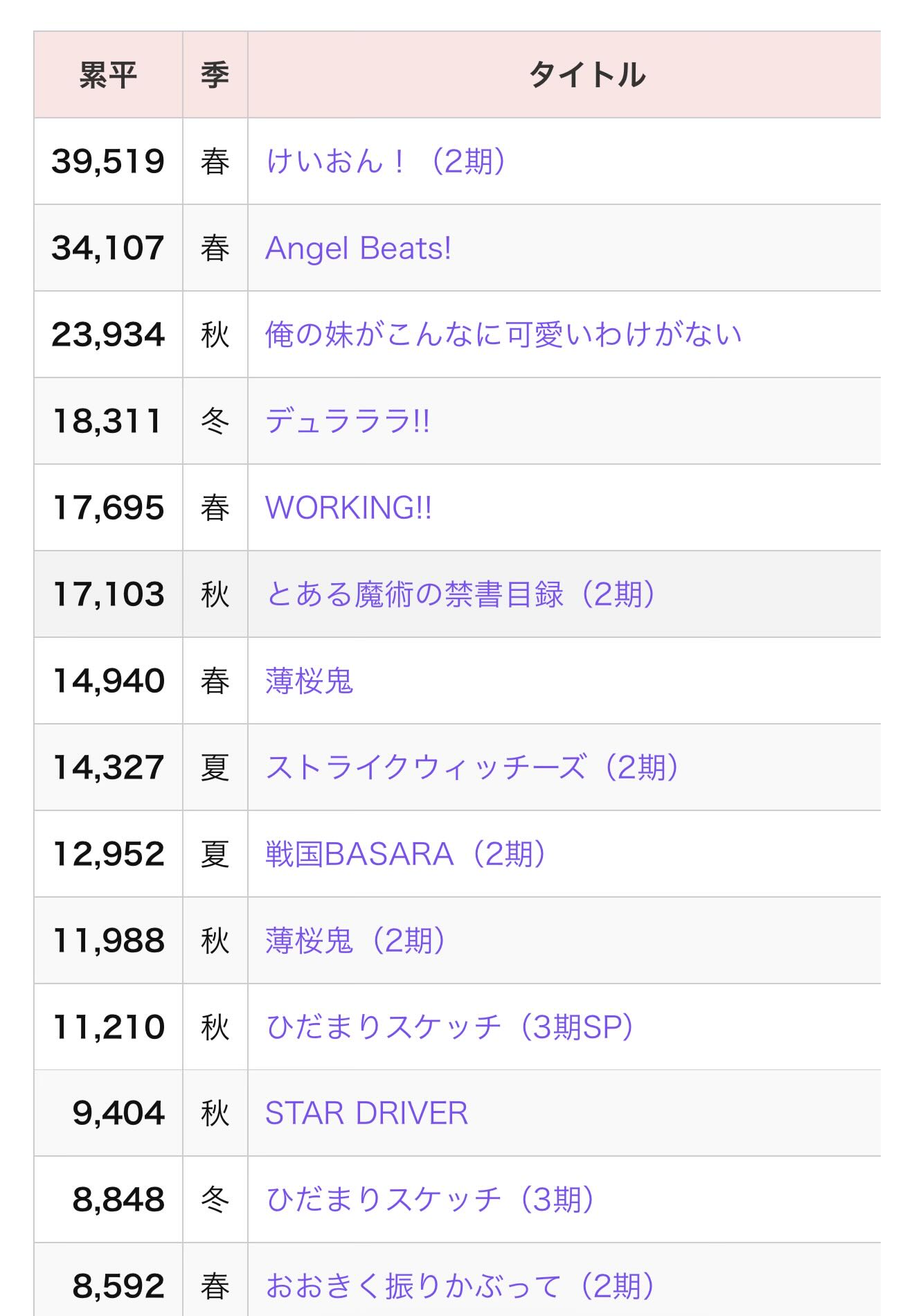This screenshot has width=914, height=1316.
Task: Tap the 薄桜鬼 link in the 14,940 row
Action: pos(310,681)
